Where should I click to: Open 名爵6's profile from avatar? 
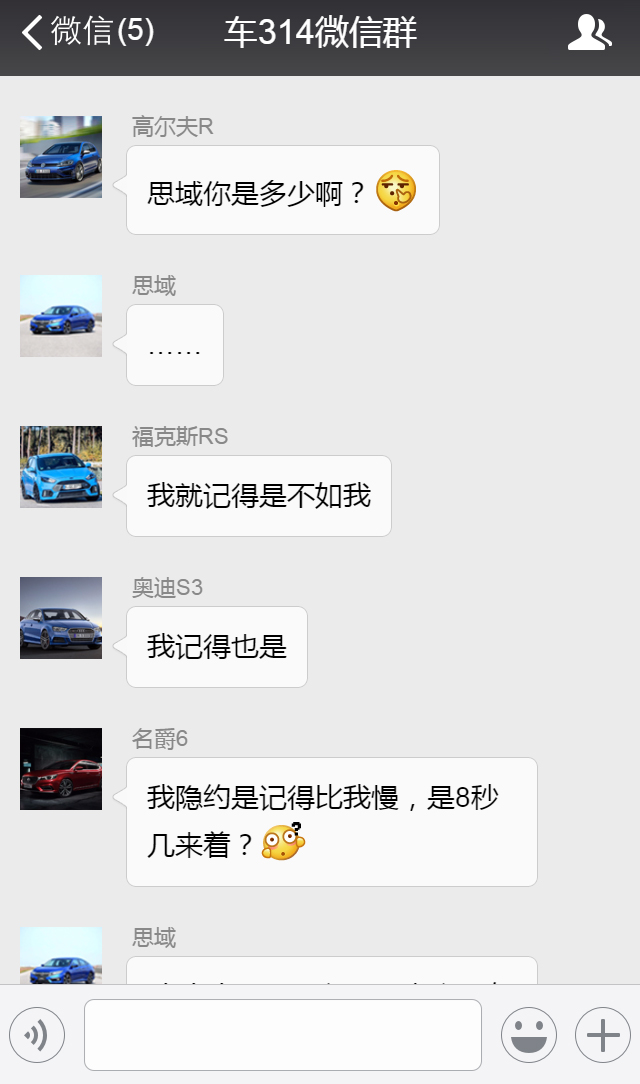point(61,769)
